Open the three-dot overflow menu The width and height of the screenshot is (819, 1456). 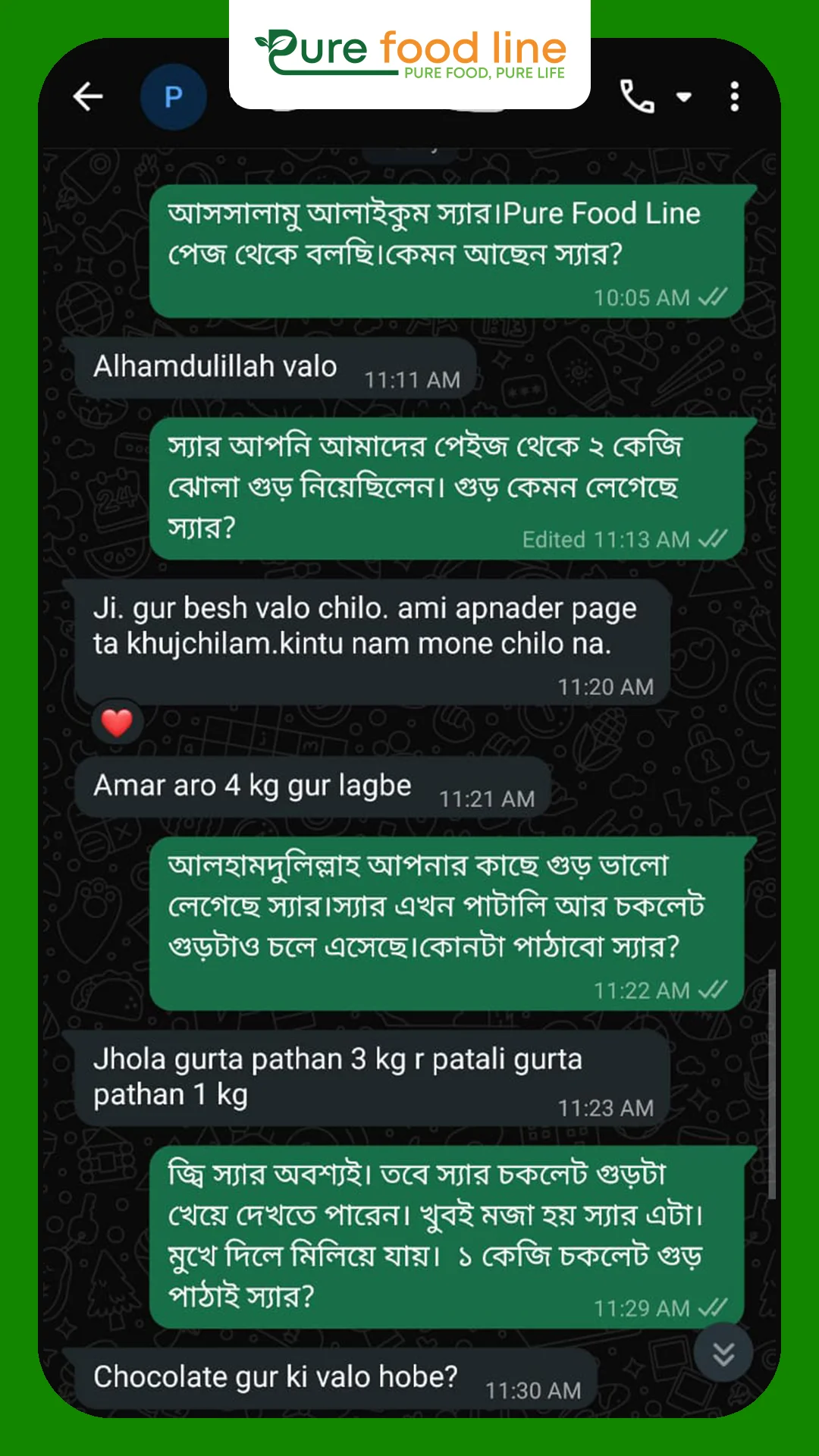tap(733, 96)
